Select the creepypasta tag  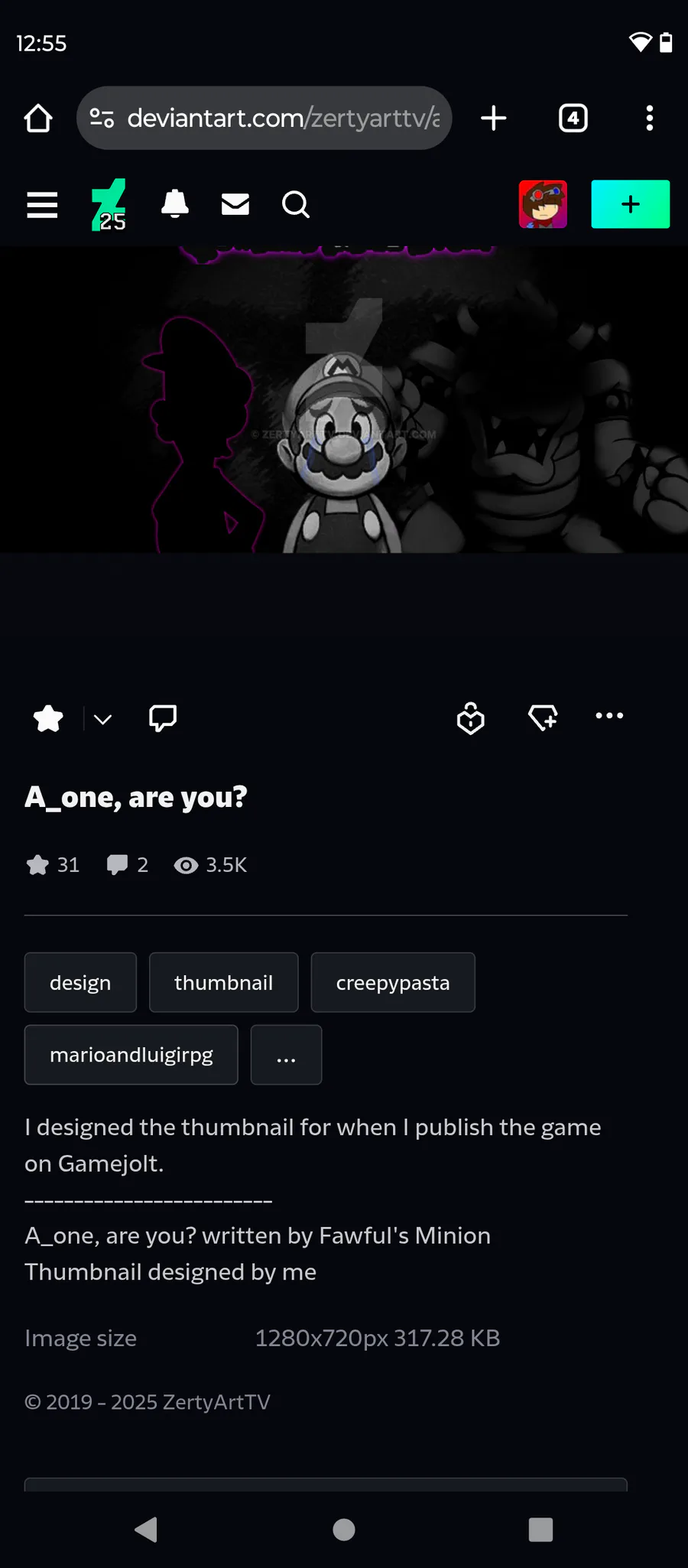click(393, 982)
